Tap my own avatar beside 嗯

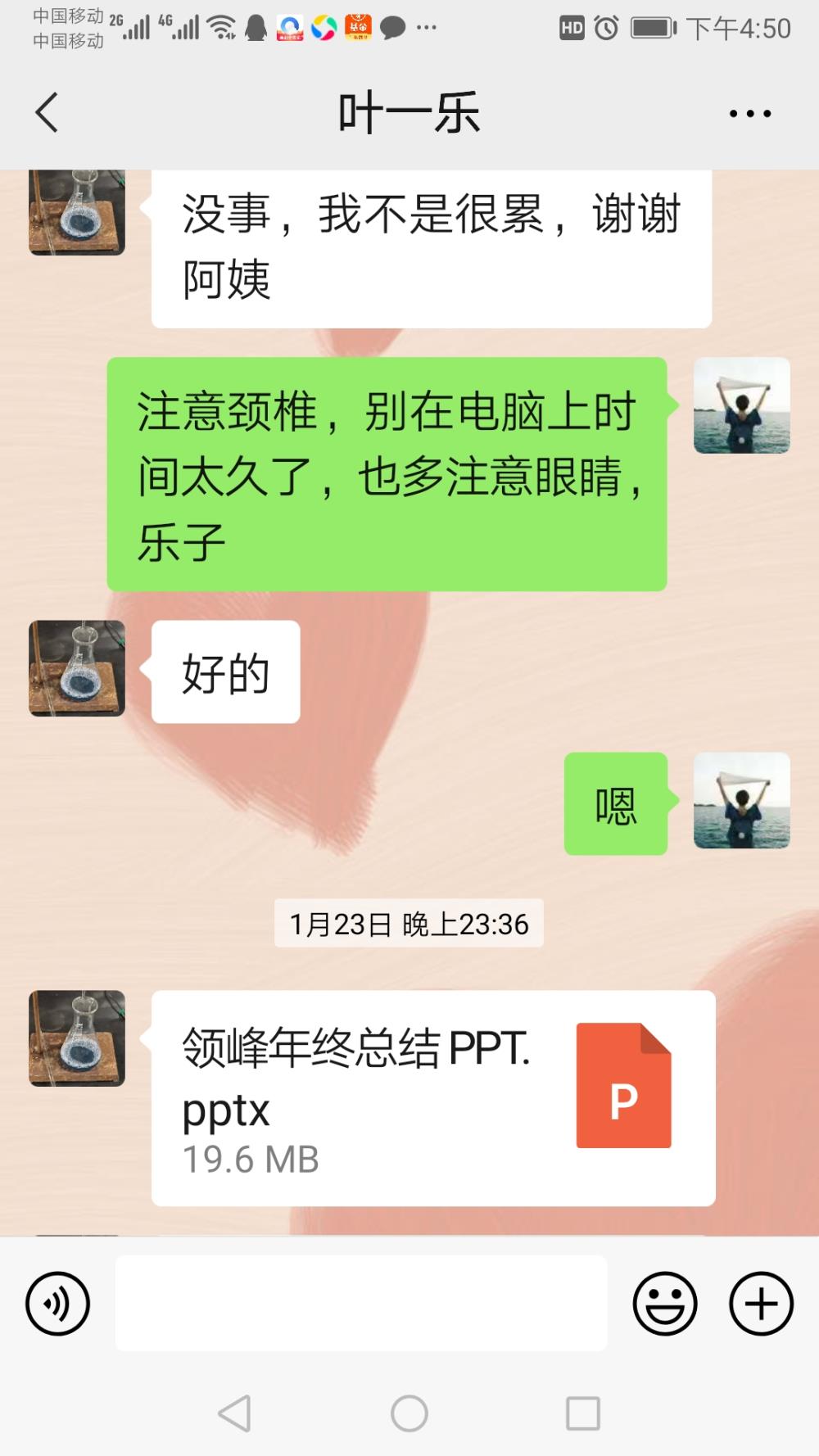[x=742, y=800]
